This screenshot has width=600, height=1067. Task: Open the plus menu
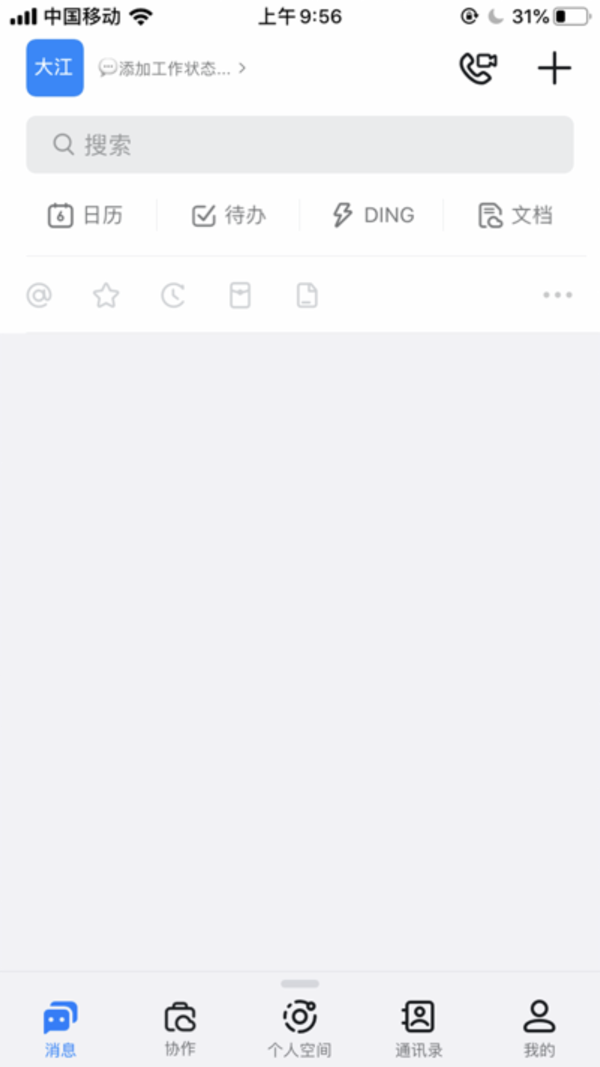coord(554,68)
